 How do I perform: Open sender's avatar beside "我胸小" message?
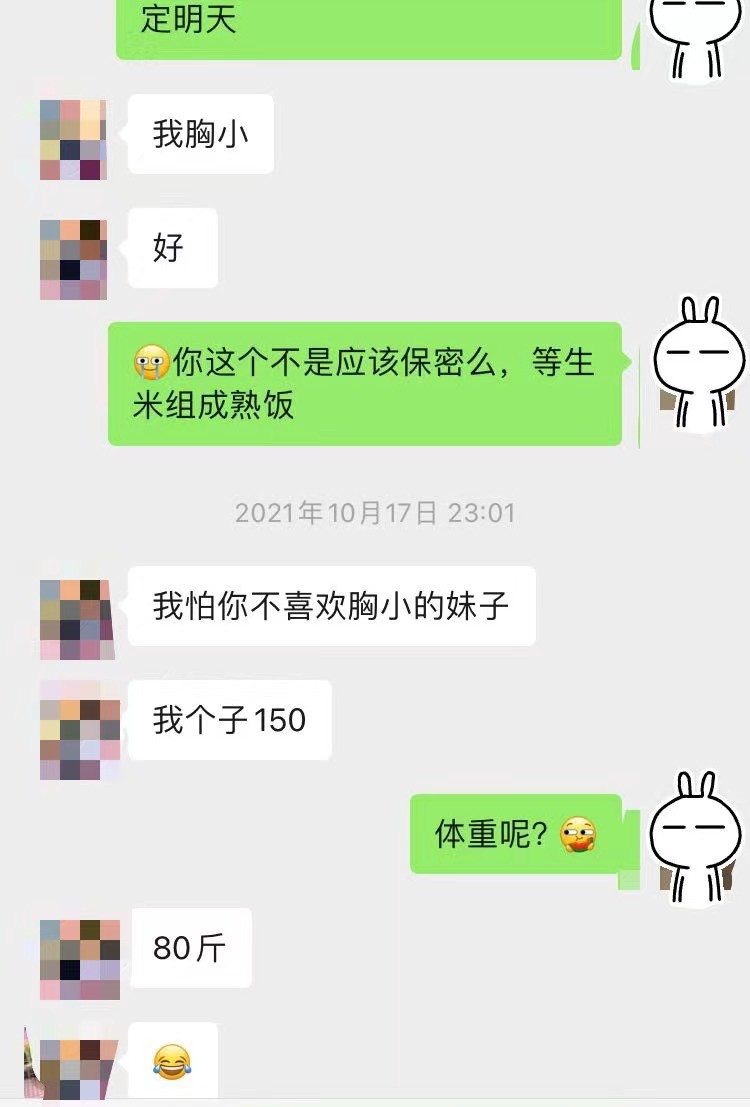73,140
